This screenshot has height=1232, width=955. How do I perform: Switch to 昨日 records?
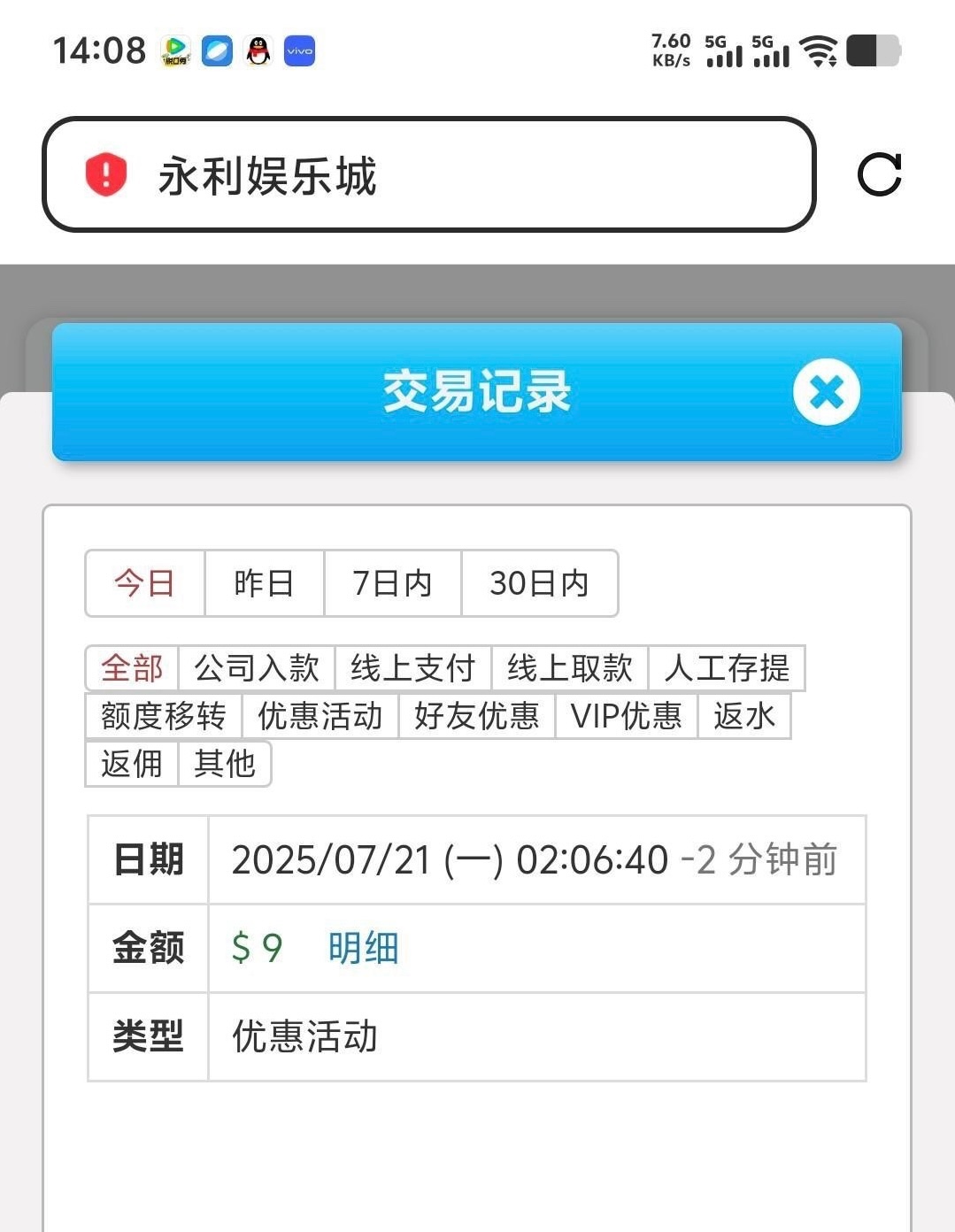(x=264, y=583)
